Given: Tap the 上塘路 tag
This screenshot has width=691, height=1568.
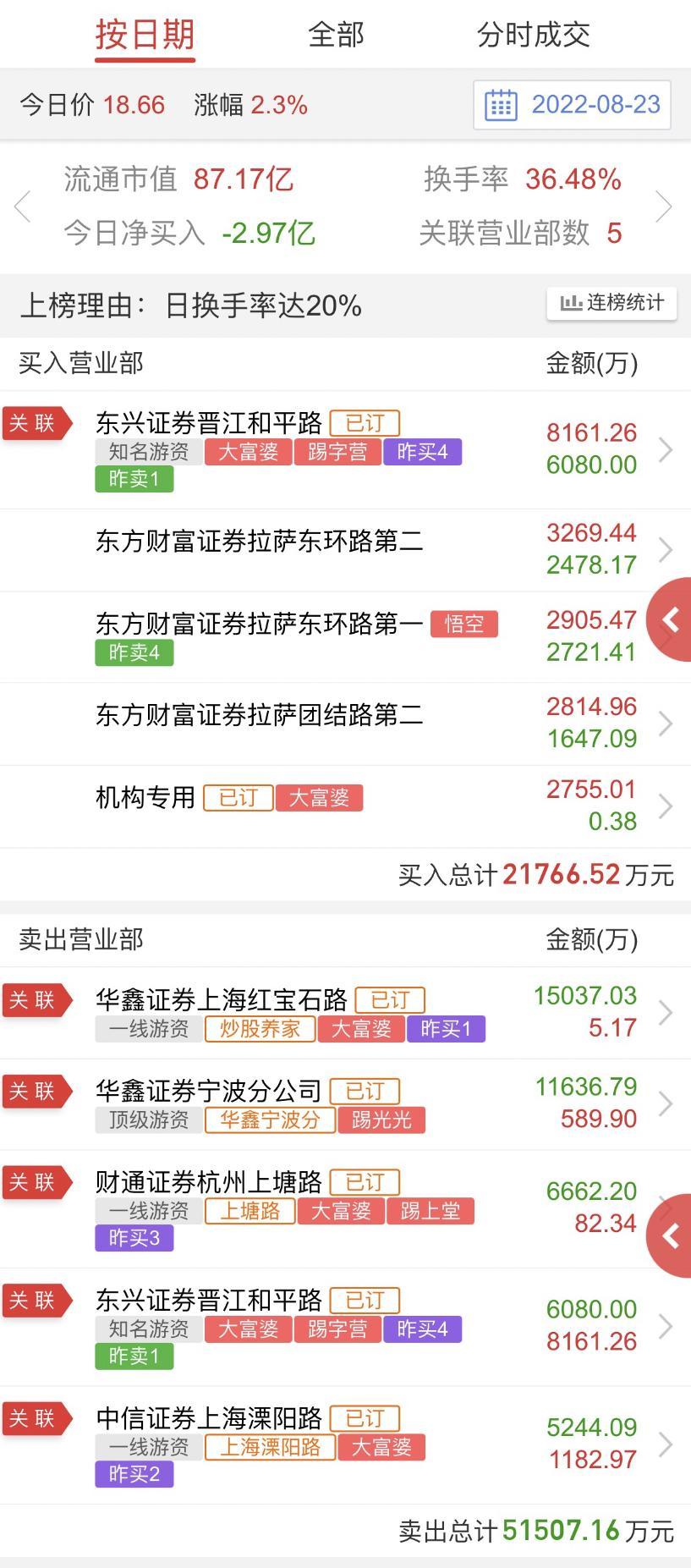Looking at the screenshot, I should coord(250,1211).
